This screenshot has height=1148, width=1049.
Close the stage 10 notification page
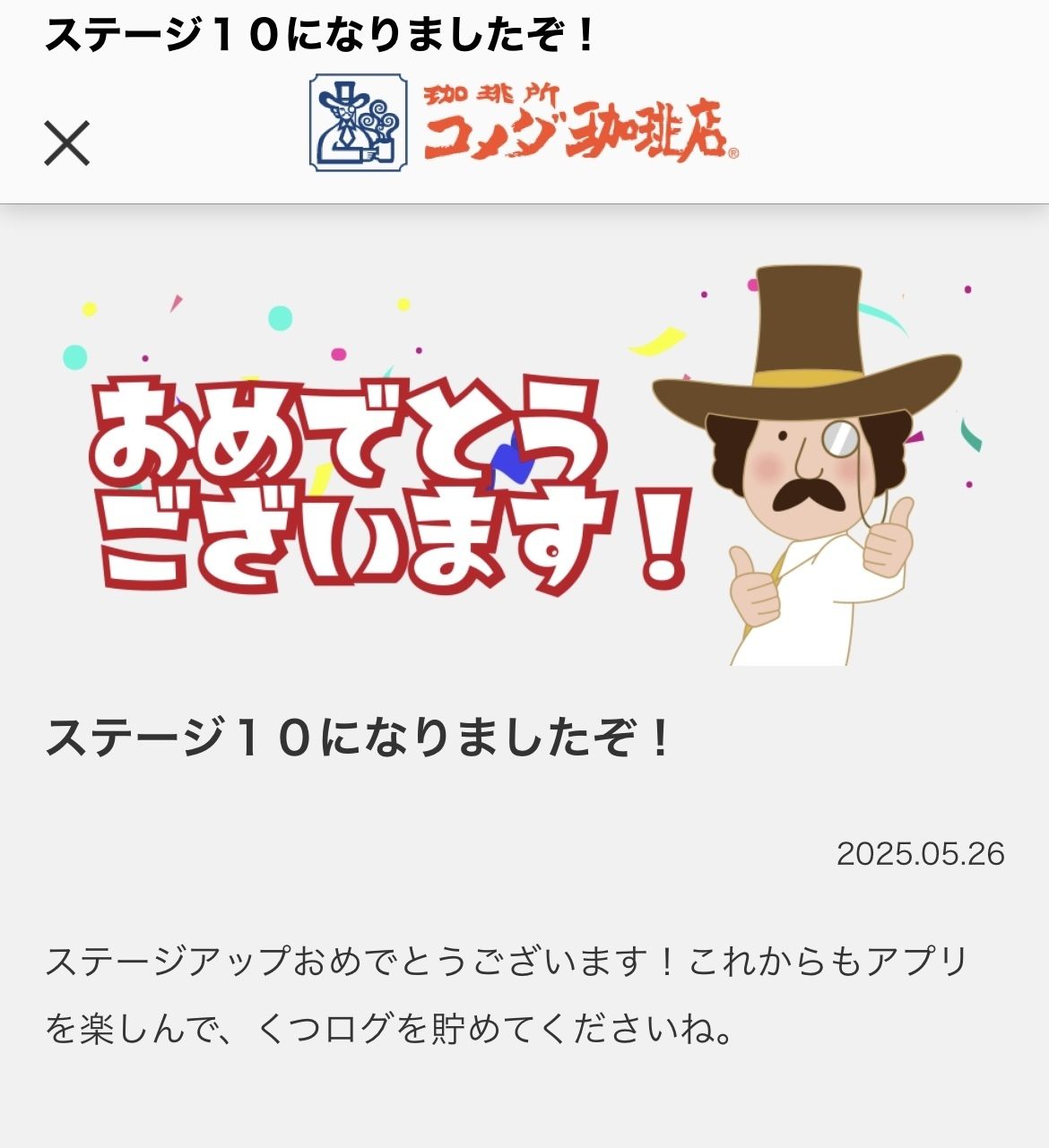coord(67,143)
